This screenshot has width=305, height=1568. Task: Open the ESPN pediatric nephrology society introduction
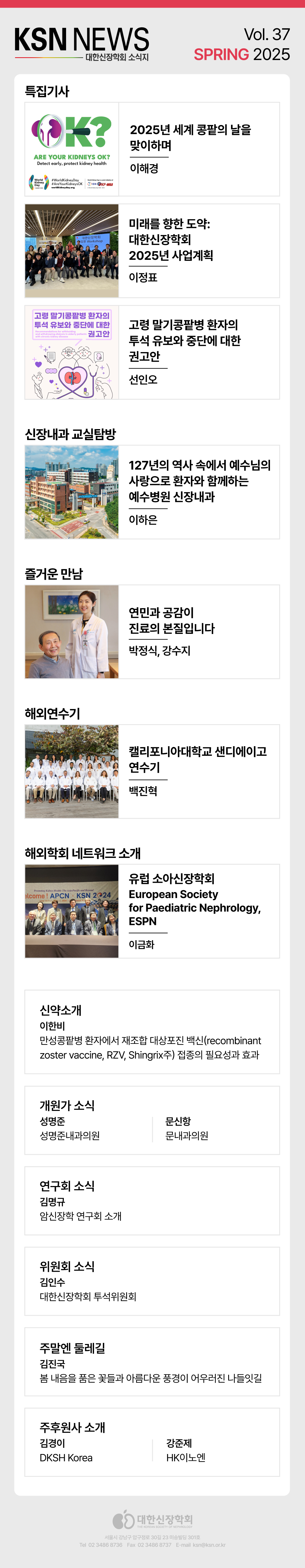tap(194, 900)
